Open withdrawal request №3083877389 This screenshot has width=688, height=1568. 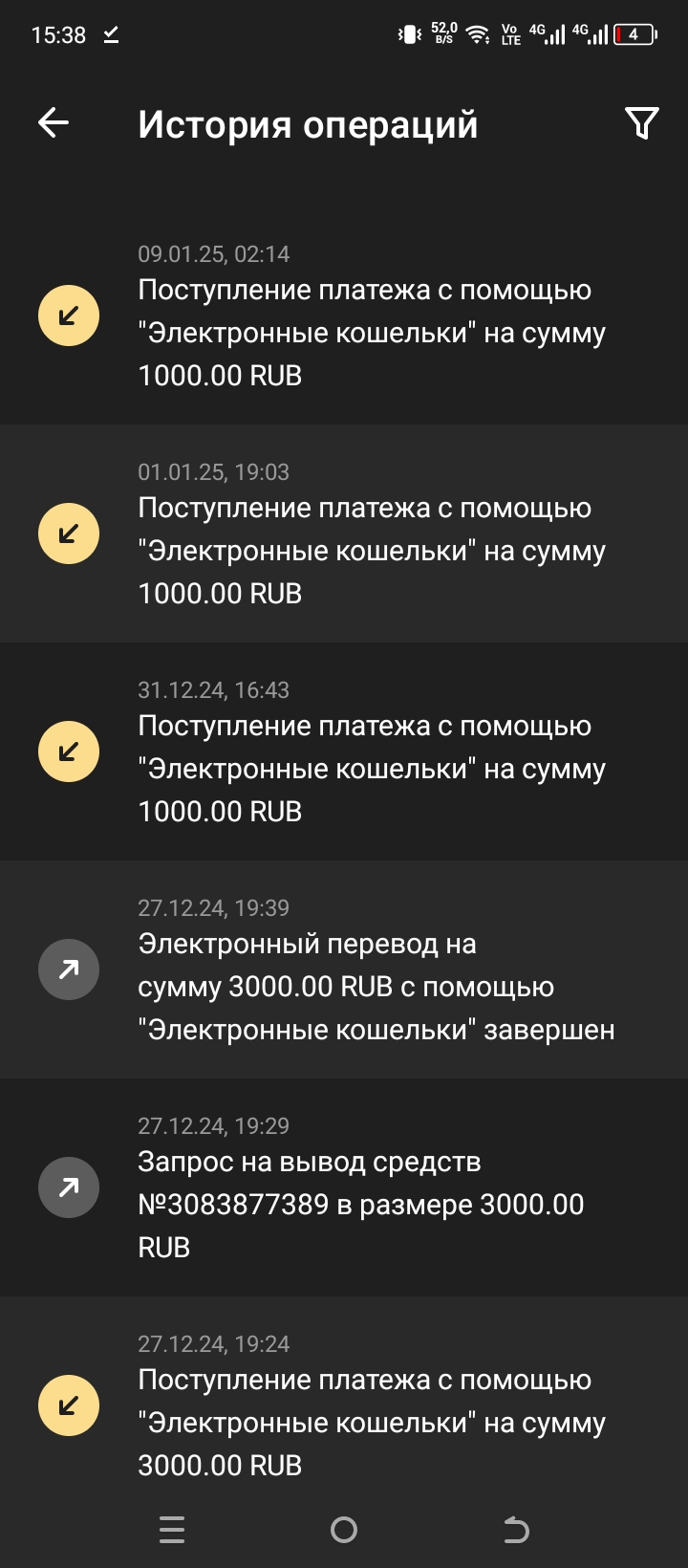[x=363, y=1187]
